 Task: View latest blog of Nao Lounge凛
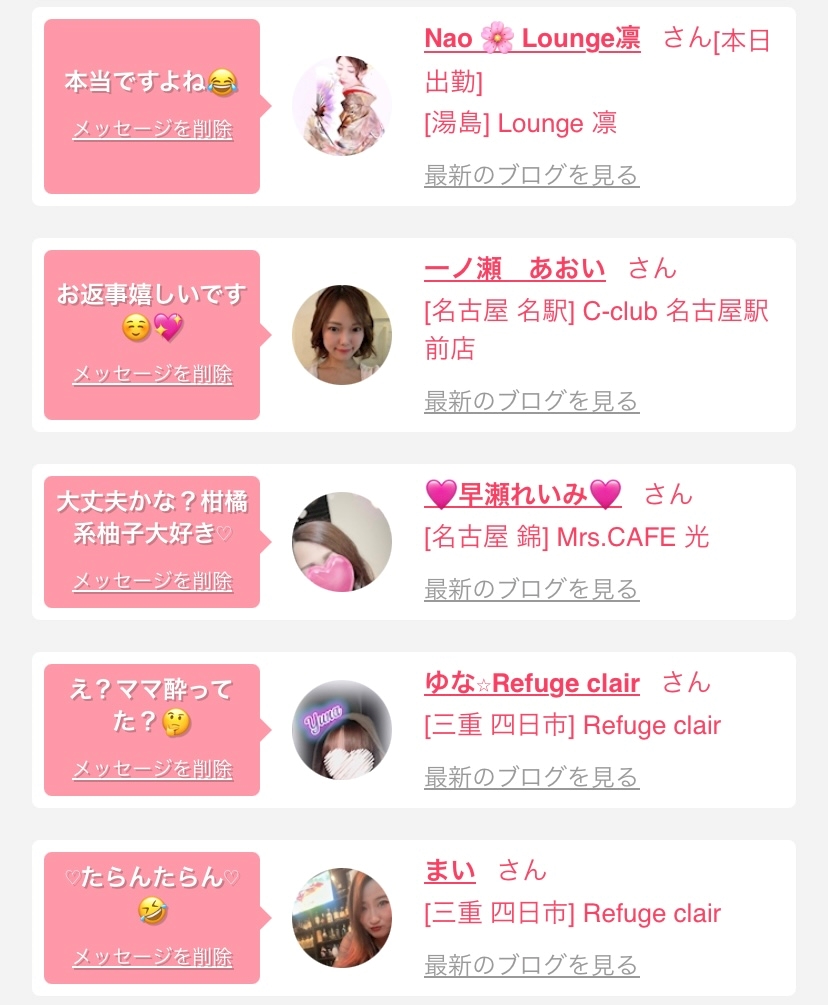point(531,176)
